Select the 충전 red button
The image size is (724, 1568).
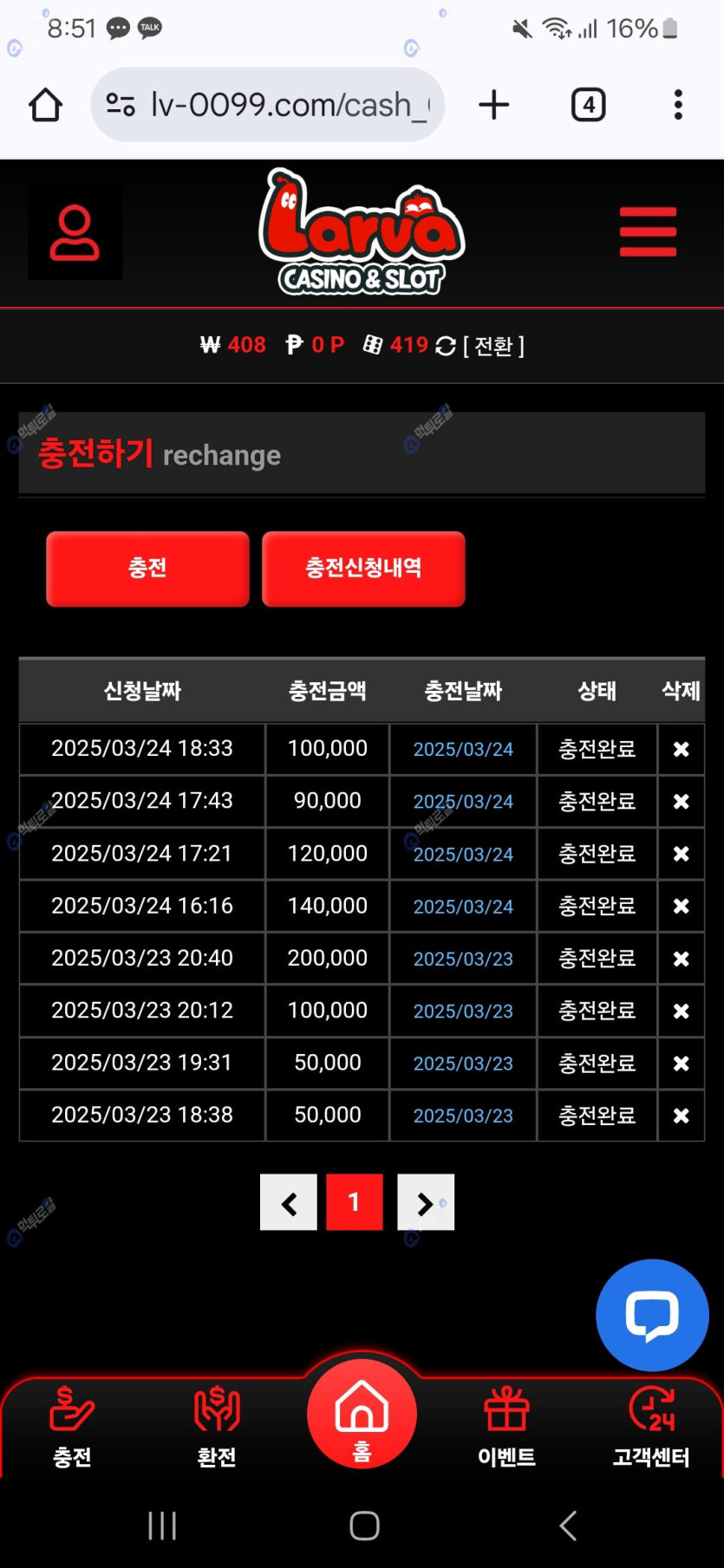[x=147, y=569]
